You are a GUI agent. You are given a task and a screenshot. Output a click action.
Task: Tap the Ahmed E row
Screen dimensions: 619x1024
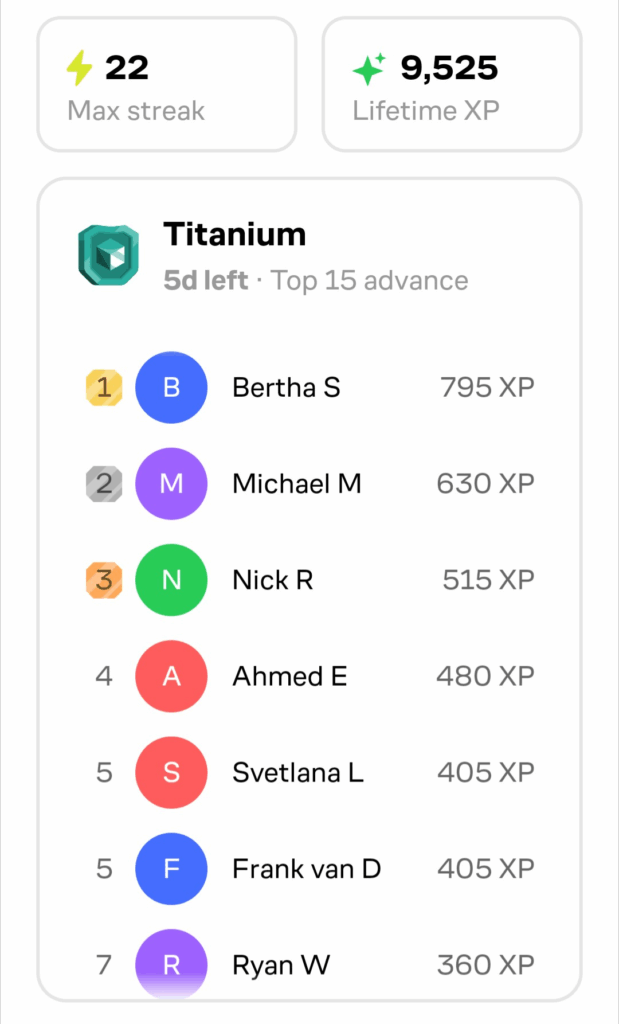click(310, 677)
